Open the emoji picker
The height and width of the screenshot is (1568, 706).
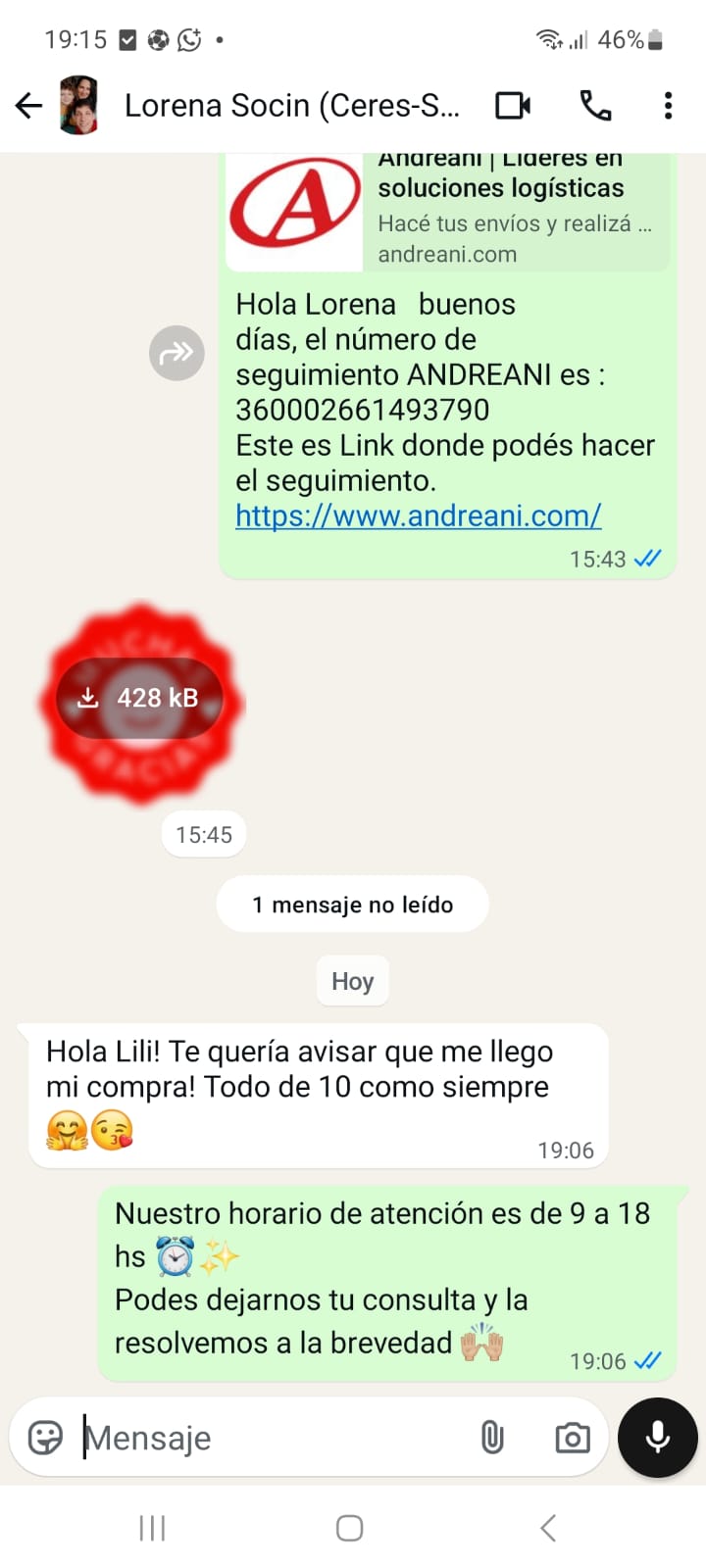[45, 1438]
